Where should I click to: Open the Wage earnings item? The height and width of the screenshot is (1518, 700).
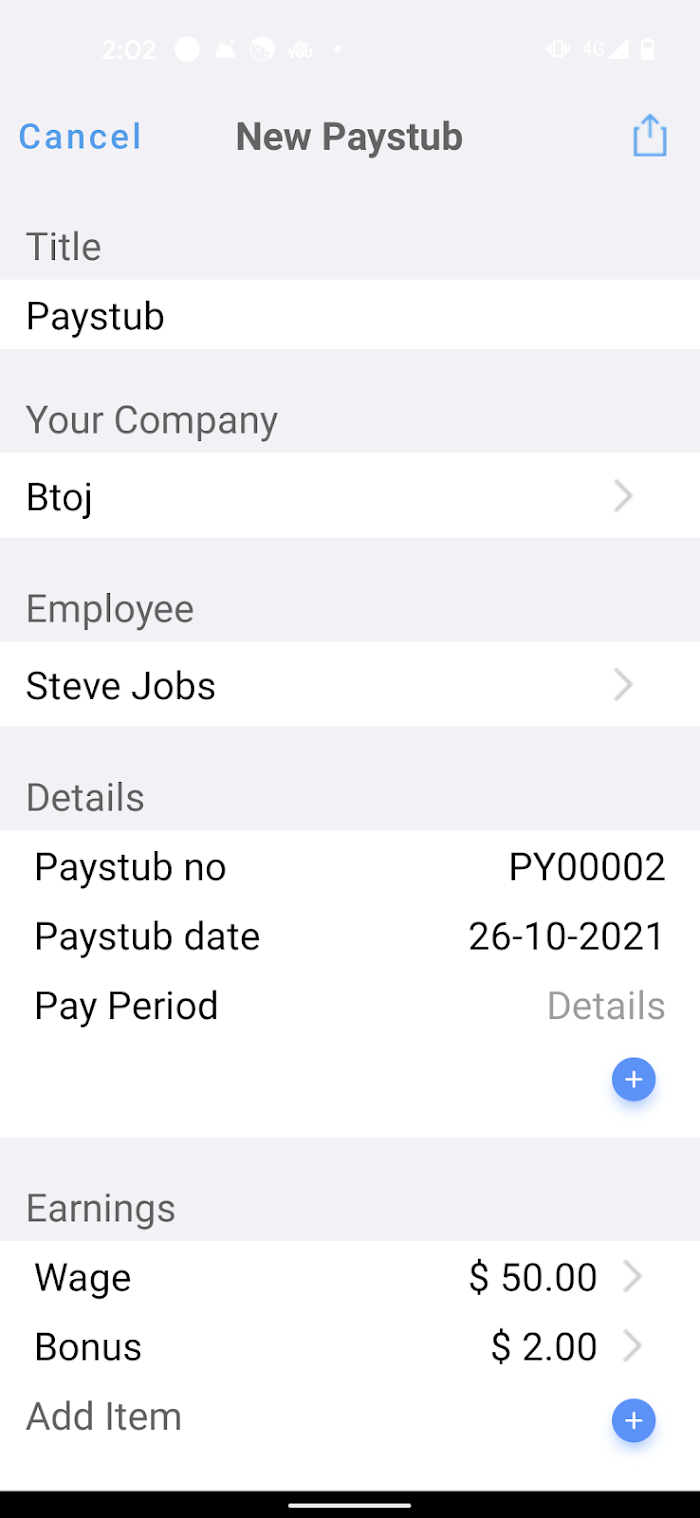click(x=350, y=1277)
